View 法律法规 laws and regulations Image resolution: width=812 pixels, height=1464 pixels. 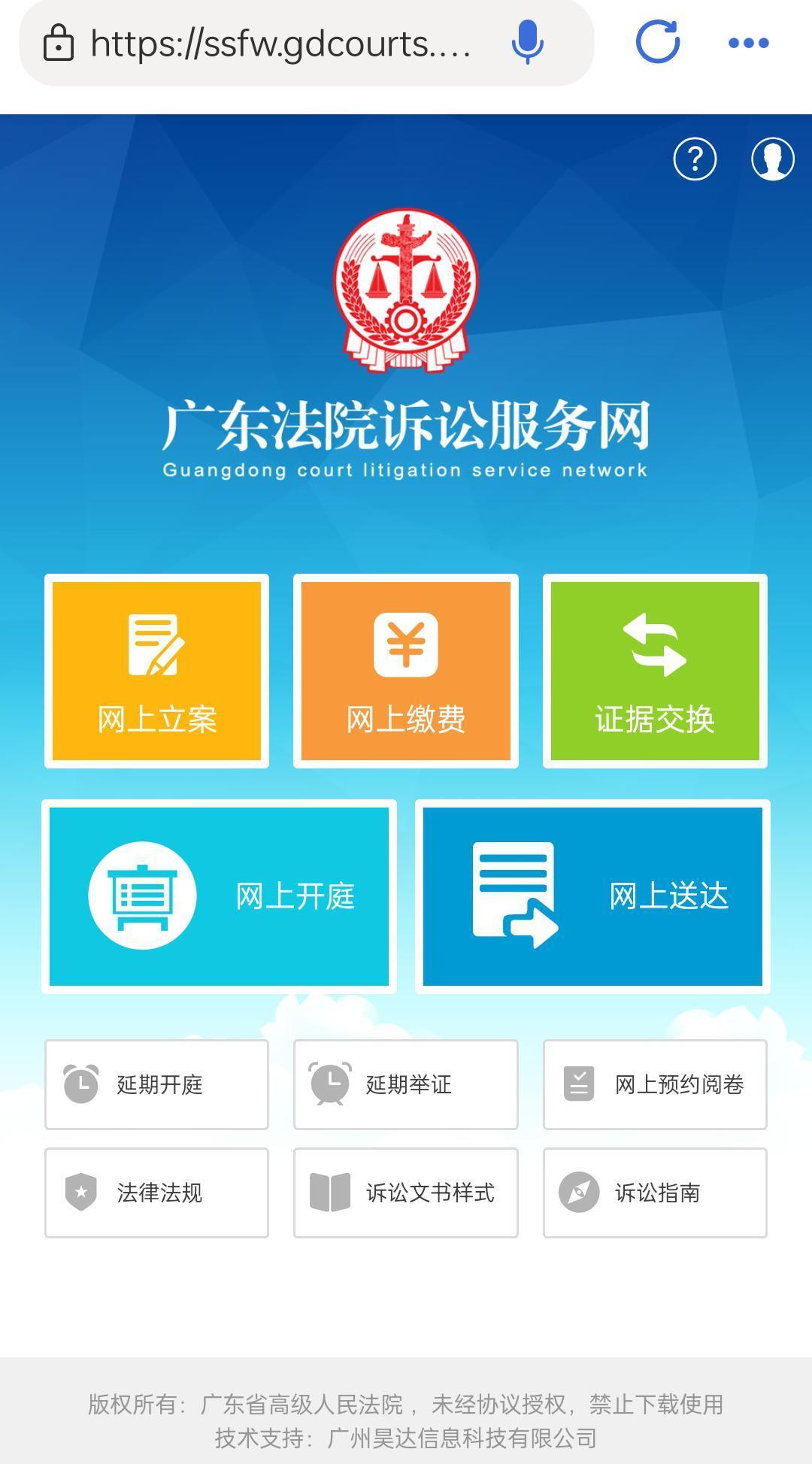[x=156, y=1193]
